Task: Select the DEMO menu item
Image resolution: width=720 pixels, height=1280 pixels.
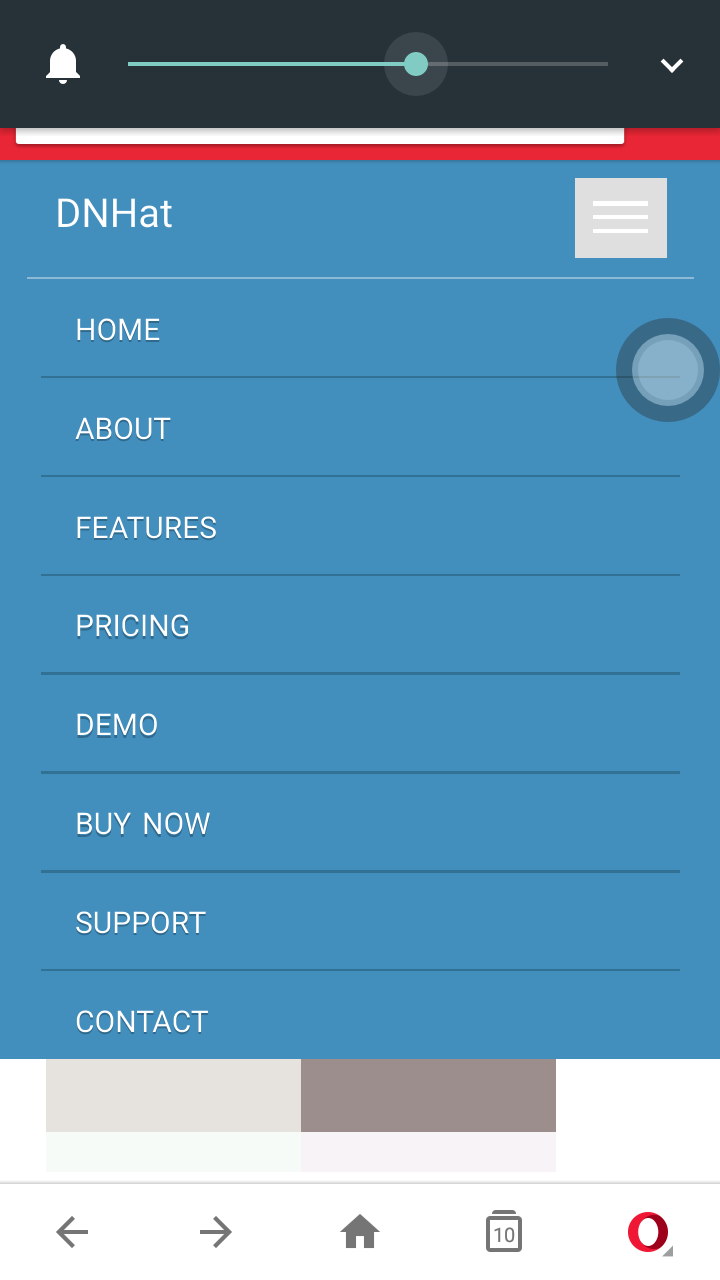Action: point(117,725)
